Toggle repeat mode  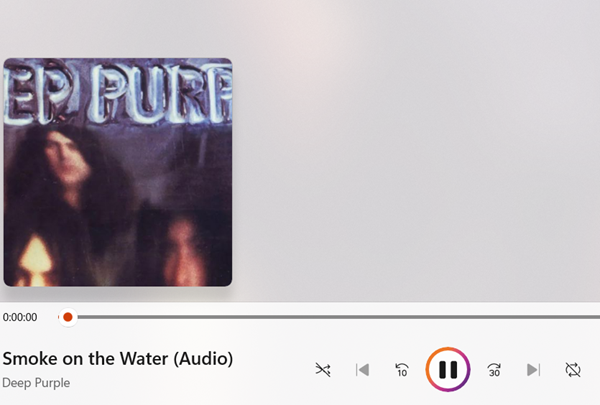pyautogui.click(x=573, y=370)
